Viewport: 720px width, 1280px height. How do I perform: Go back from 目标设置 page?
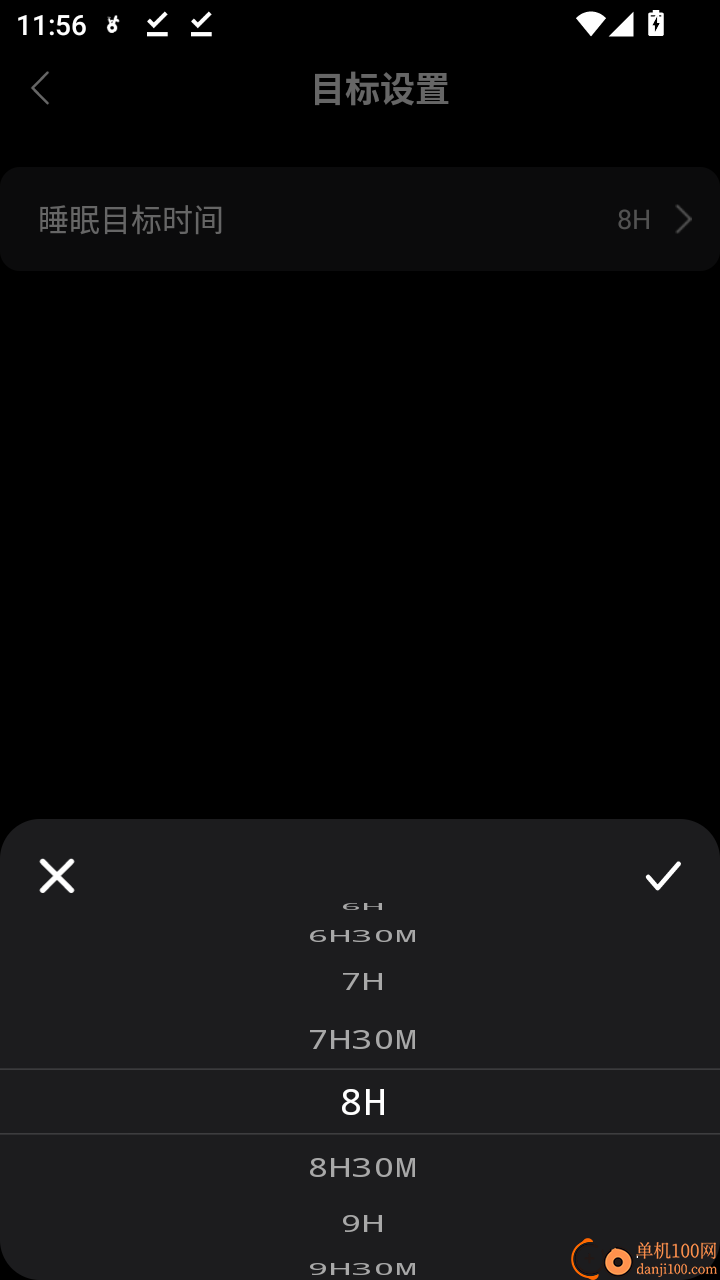(x=40, y=89)
